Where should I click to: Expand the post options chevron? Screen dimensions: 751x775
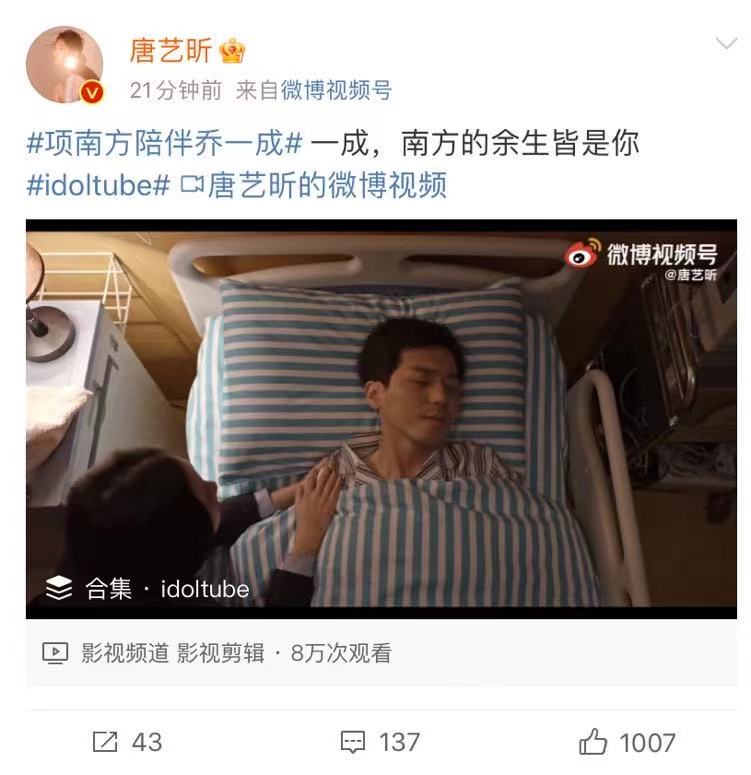point(726,45)
